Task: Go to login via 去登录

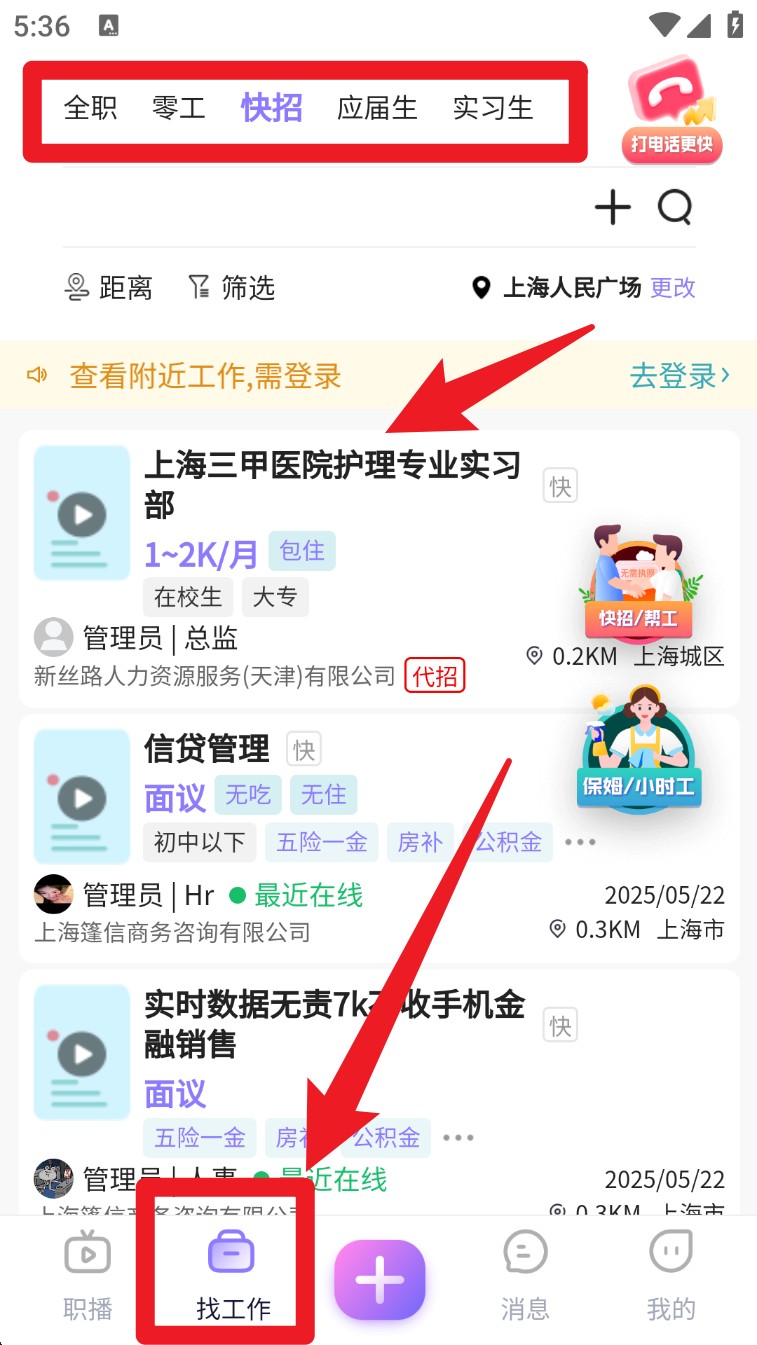Action: 680,376
